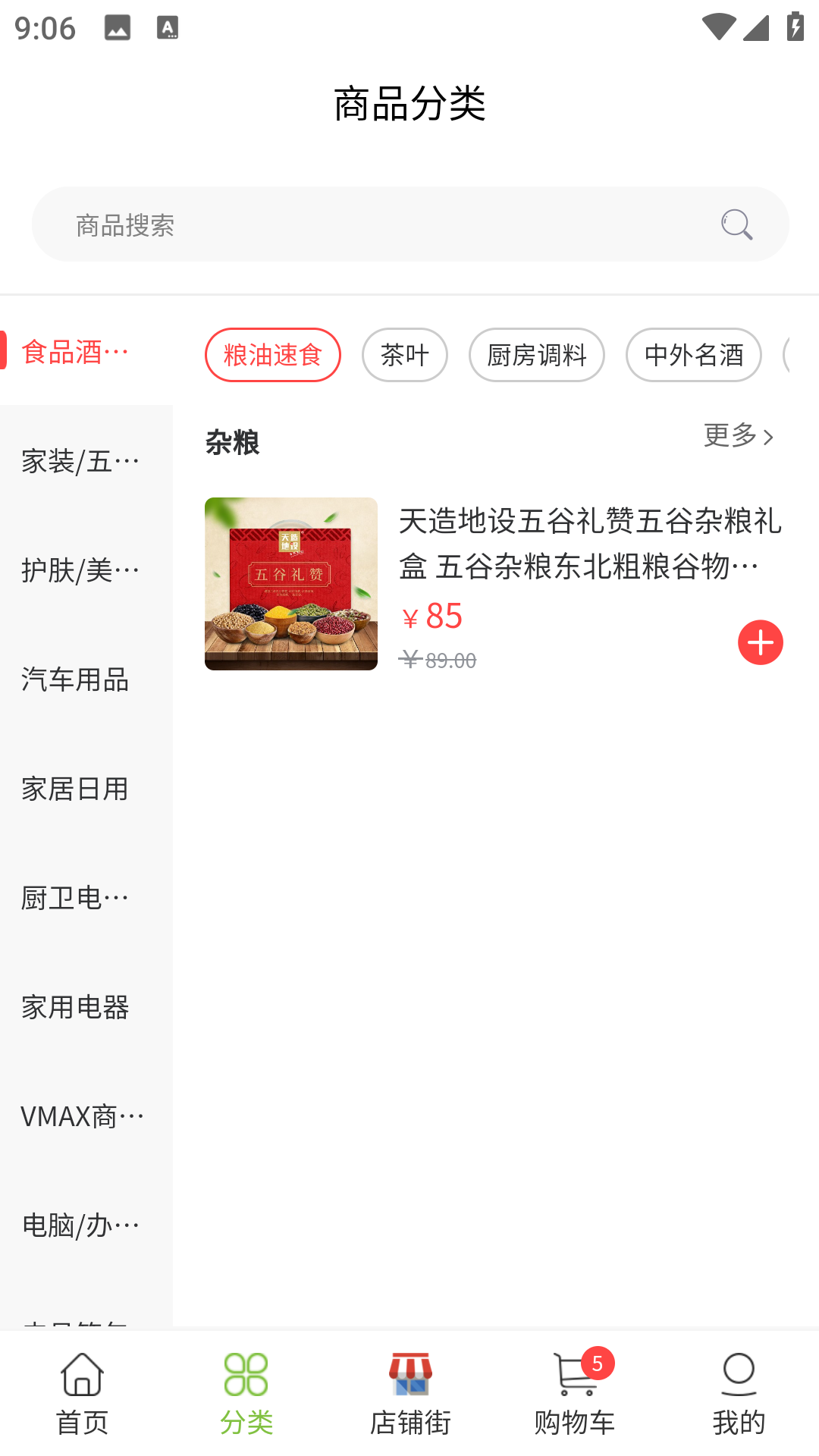Expand 更多 to see more 杂粮 products

click(x=738, y=437)
